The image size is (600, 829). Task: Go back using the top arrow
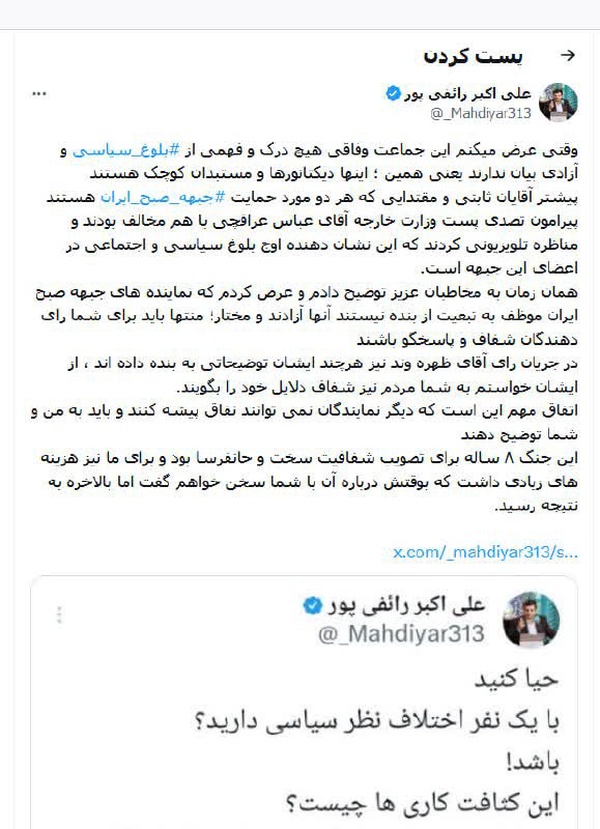point(567,56)
